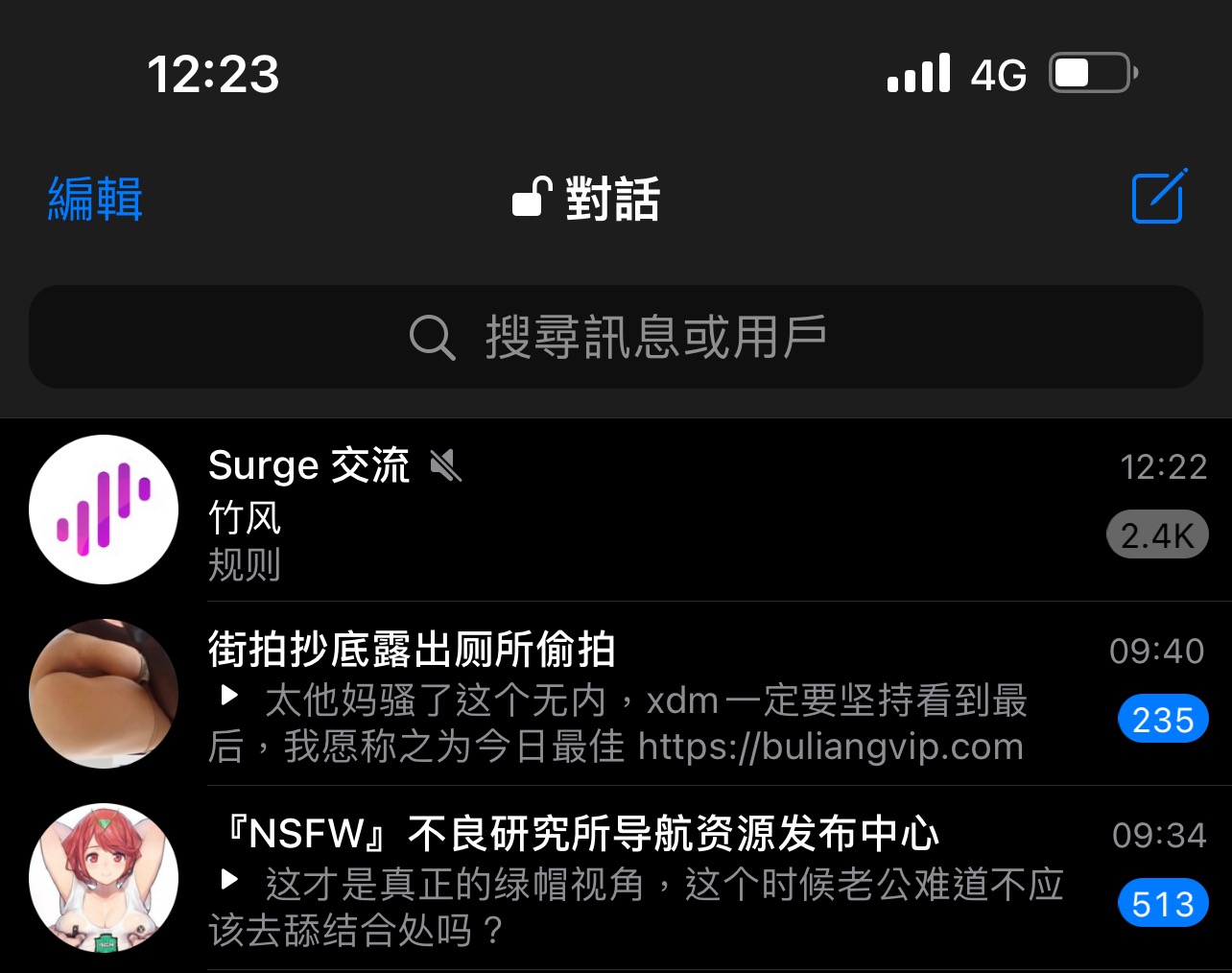Tap the compose new message icon
This screenshot has height=973, width=1232.
[x=1159, y=197]
